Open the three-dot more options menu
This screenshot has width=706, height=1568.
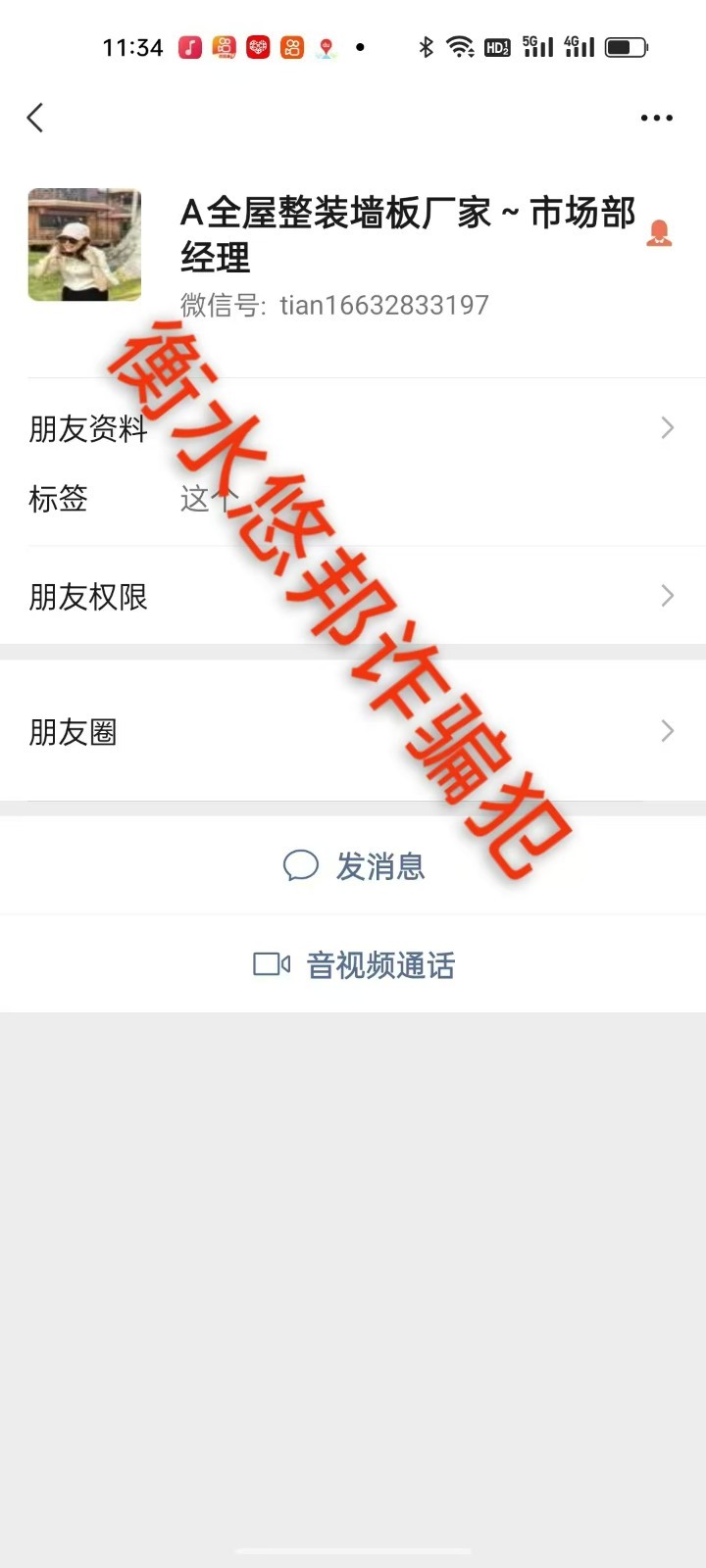coord(656,118)
